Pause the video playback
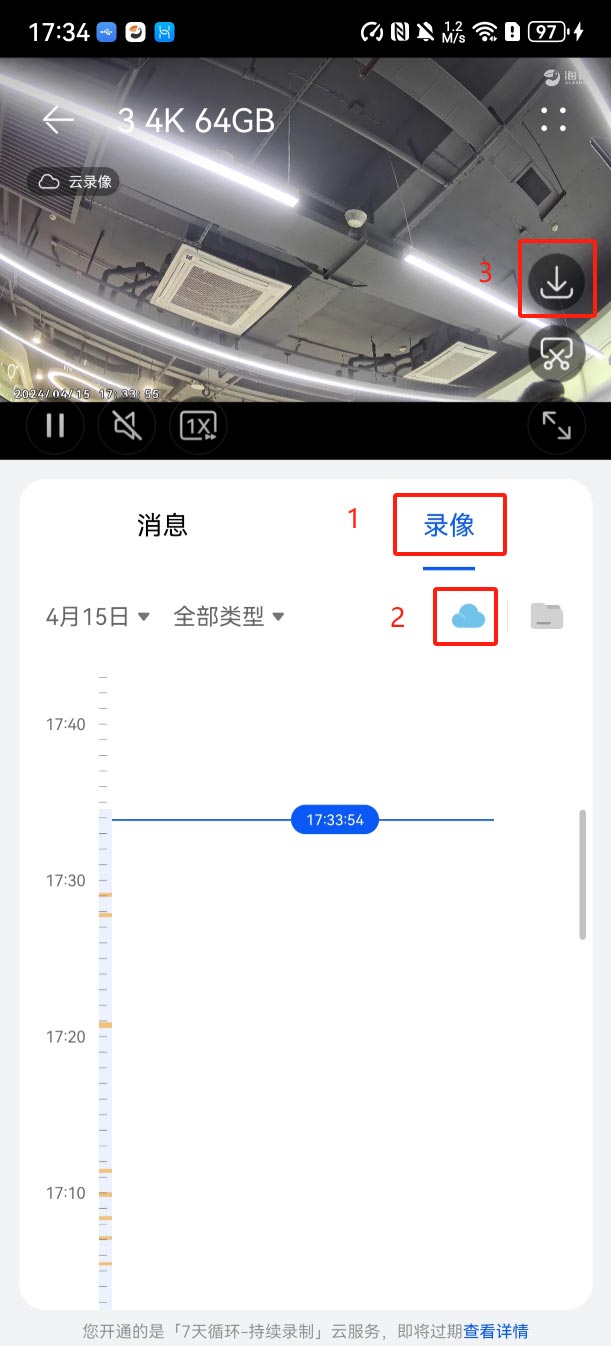Image resolution: width=611 pixels, height=1346 pixels. (x=55, y=426)
